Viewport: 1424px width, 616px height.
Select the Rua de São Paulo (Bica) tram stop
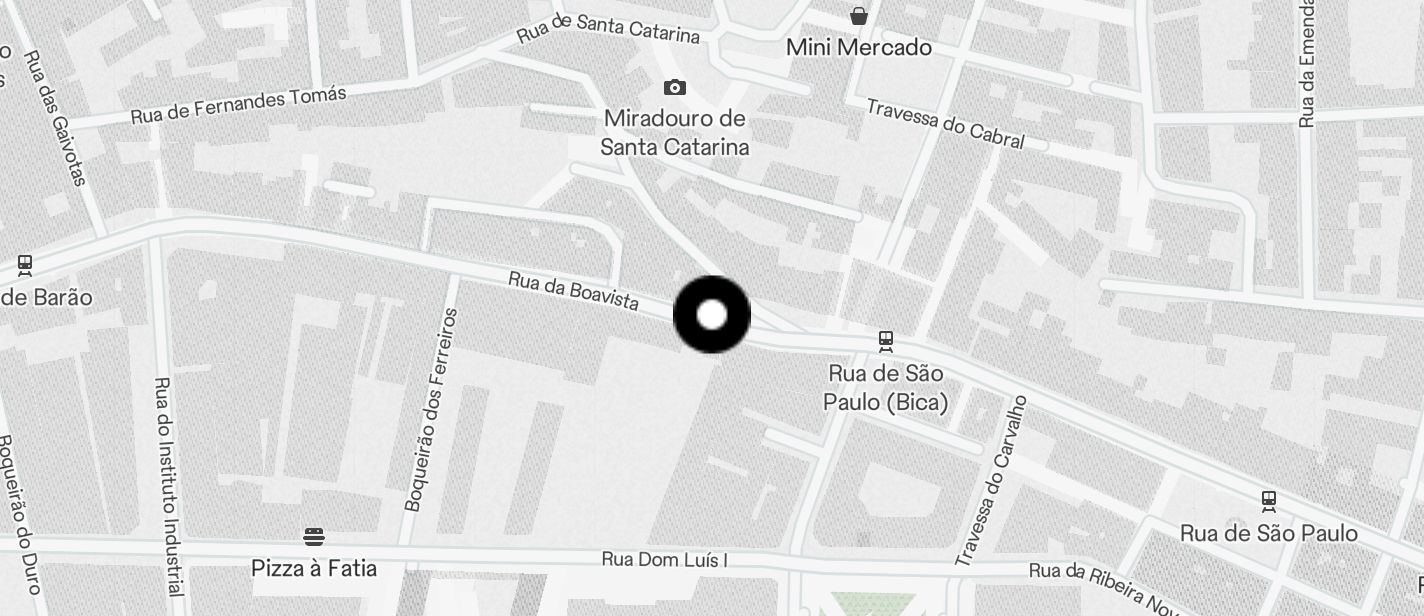tap(885, 342)
